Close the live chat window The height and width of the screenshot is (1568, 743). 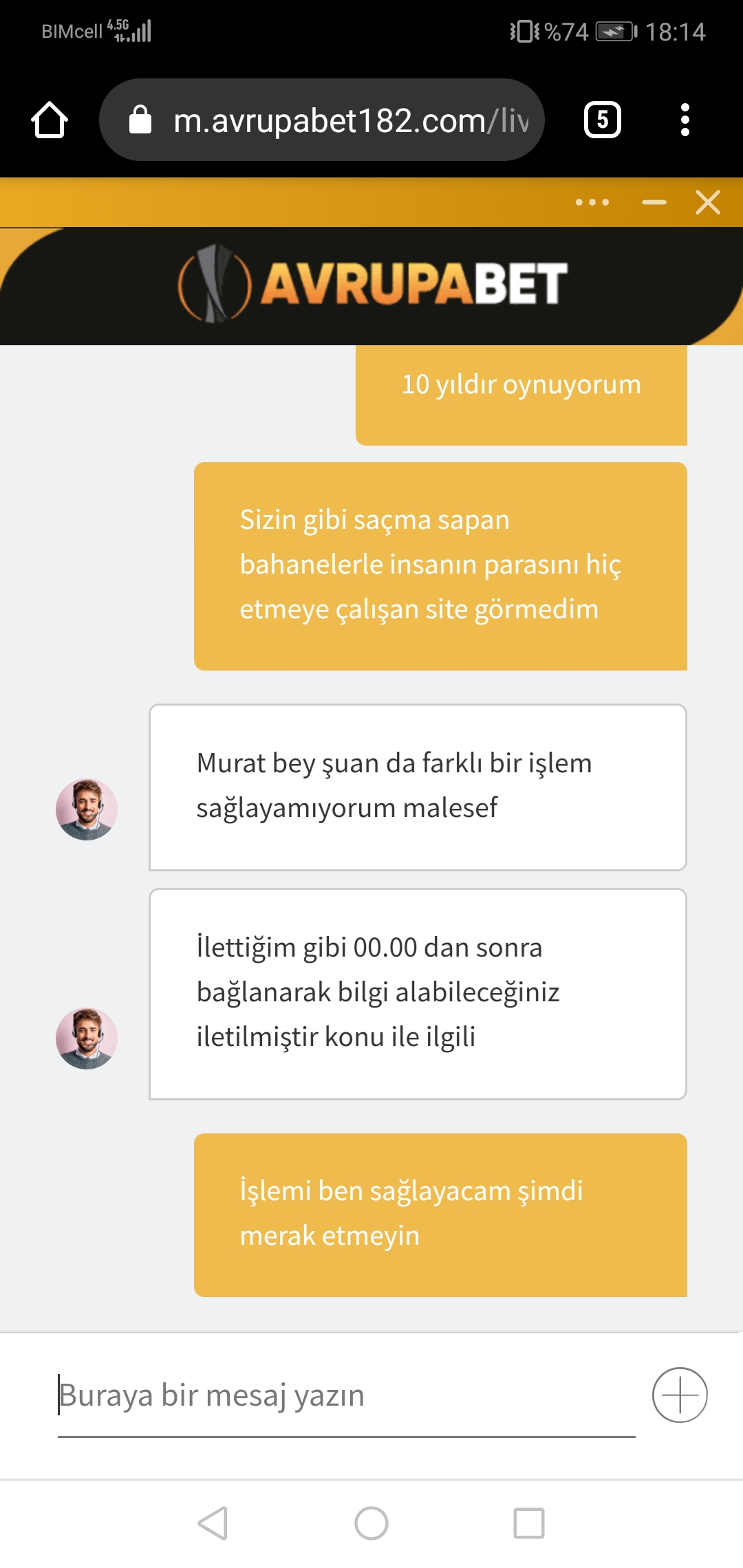[x=708, y=202]
